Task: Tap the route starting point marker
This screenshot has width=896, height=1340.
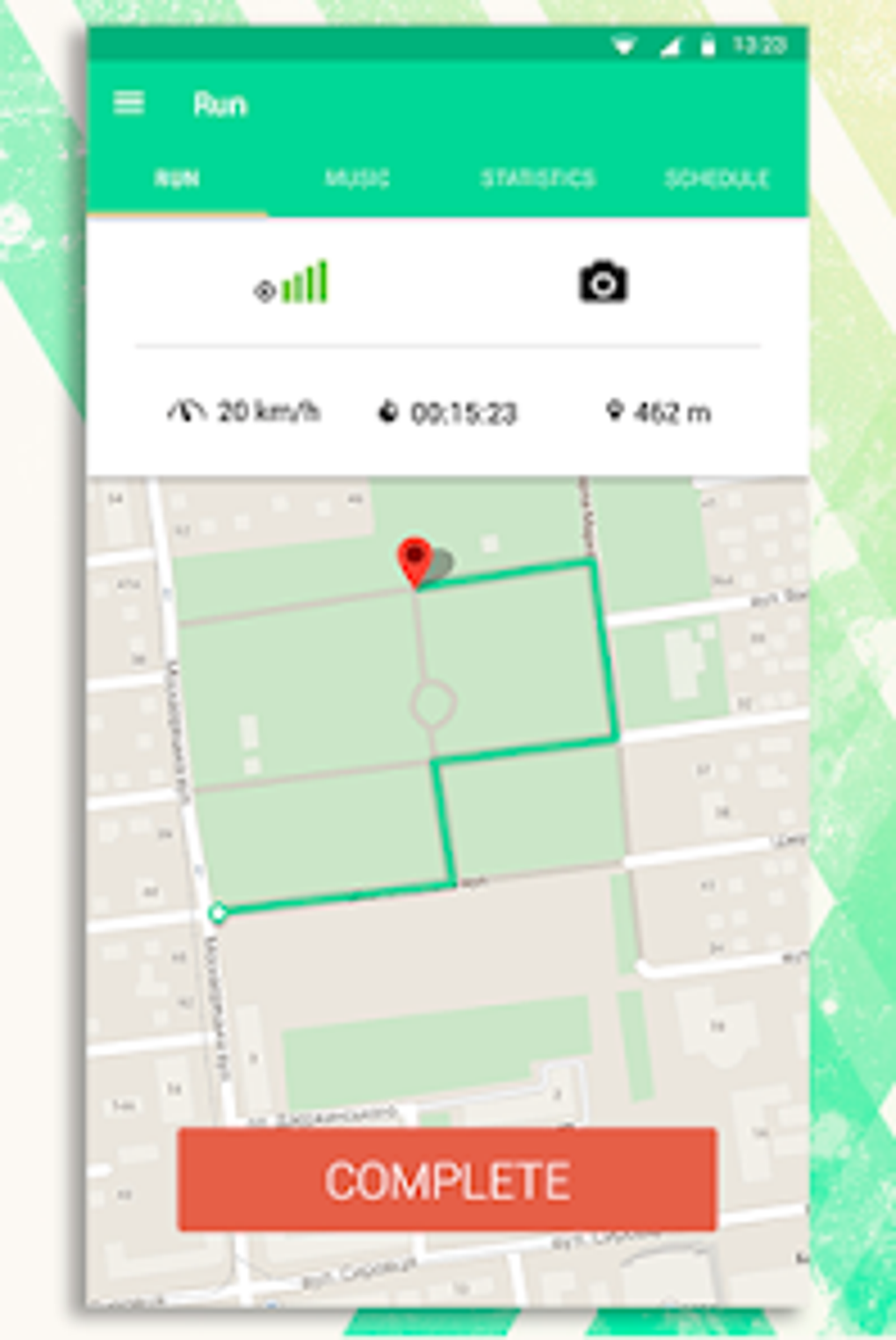Action: coord(218,912)
